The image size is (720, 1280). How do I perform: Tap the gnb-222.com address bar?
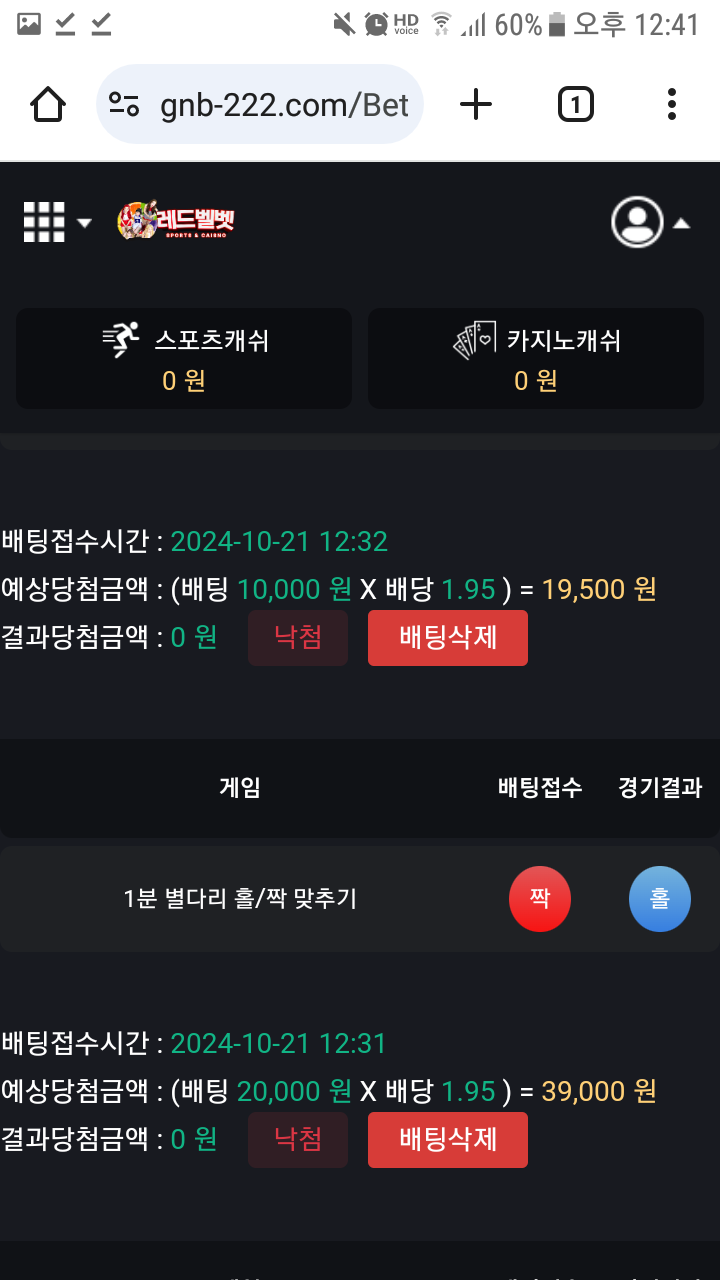click(260, 104)
